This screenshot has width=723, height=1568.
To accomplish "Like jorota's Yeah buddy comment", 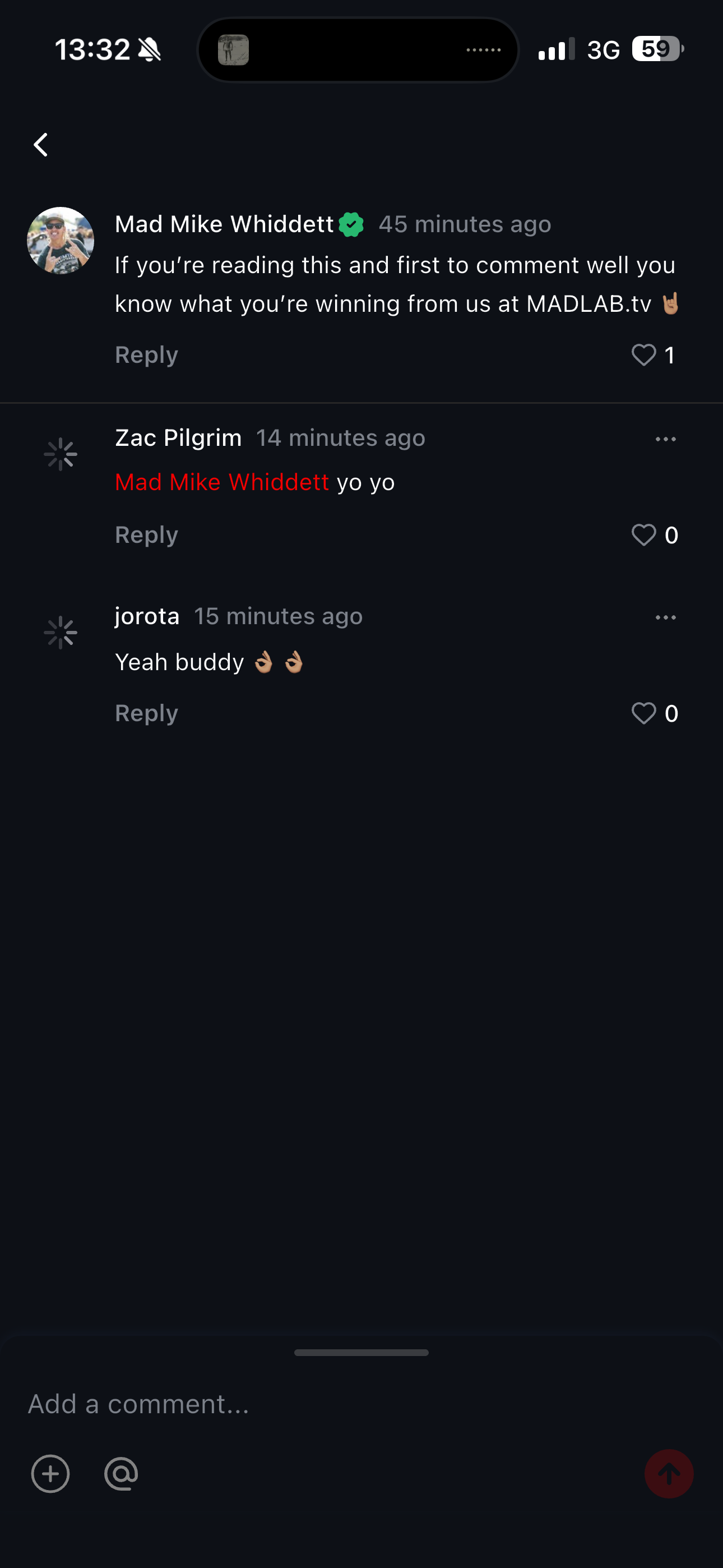I will coord(644,713).
